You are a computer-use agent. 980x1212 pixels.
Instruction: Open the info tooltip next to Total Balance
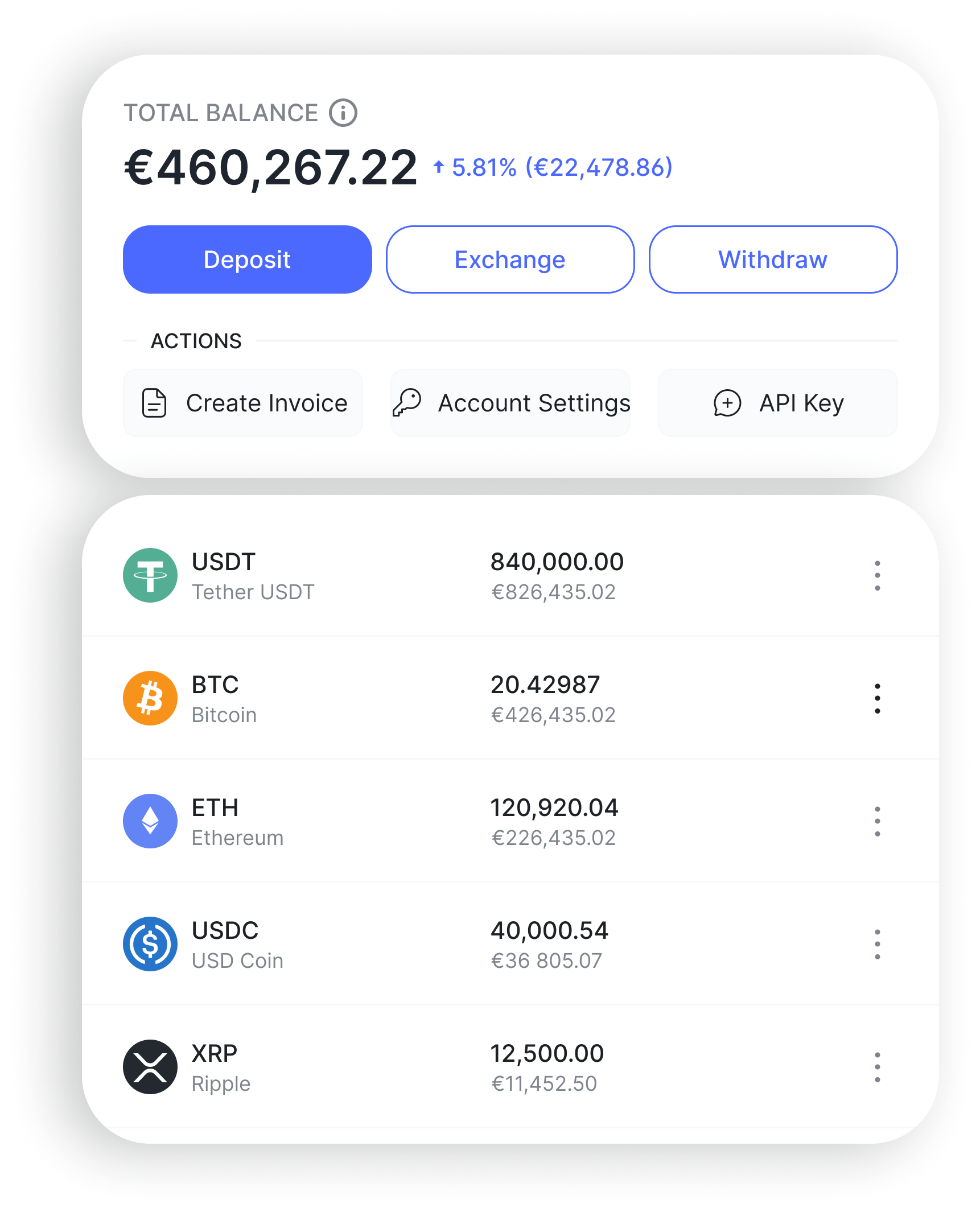(343, 112)
